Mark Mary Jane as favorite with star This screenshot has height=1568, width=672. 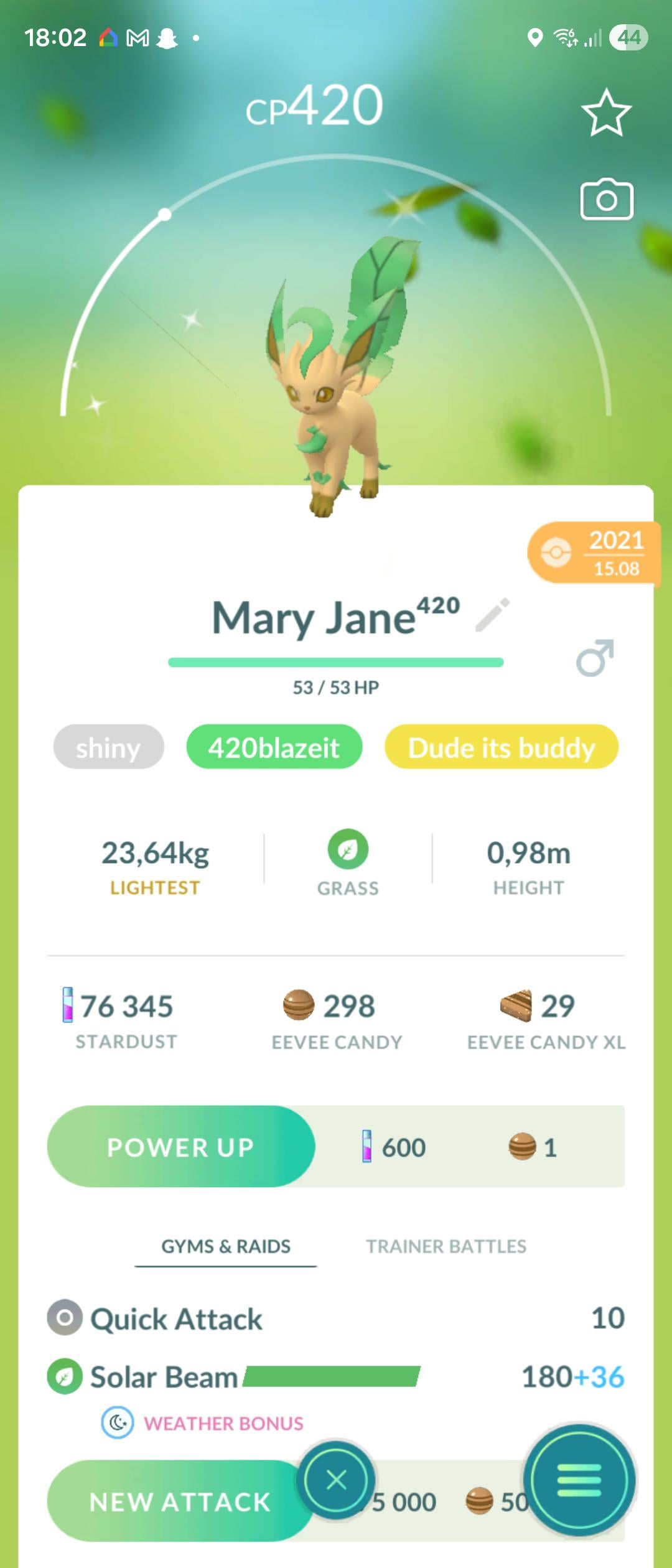pyautogui.click(x=606, y=113)
